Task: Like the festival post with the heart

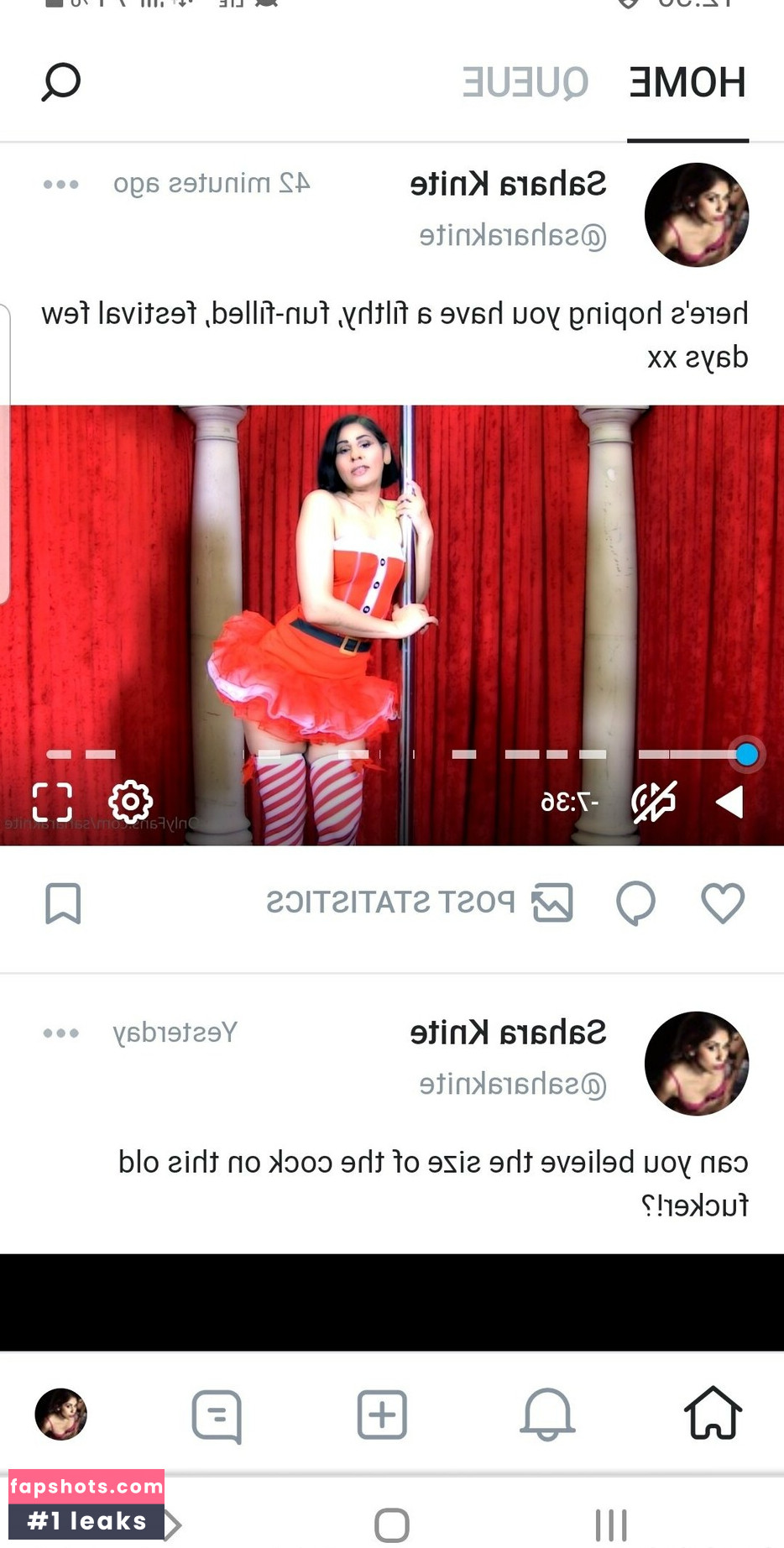Action: tap(723, 903)
